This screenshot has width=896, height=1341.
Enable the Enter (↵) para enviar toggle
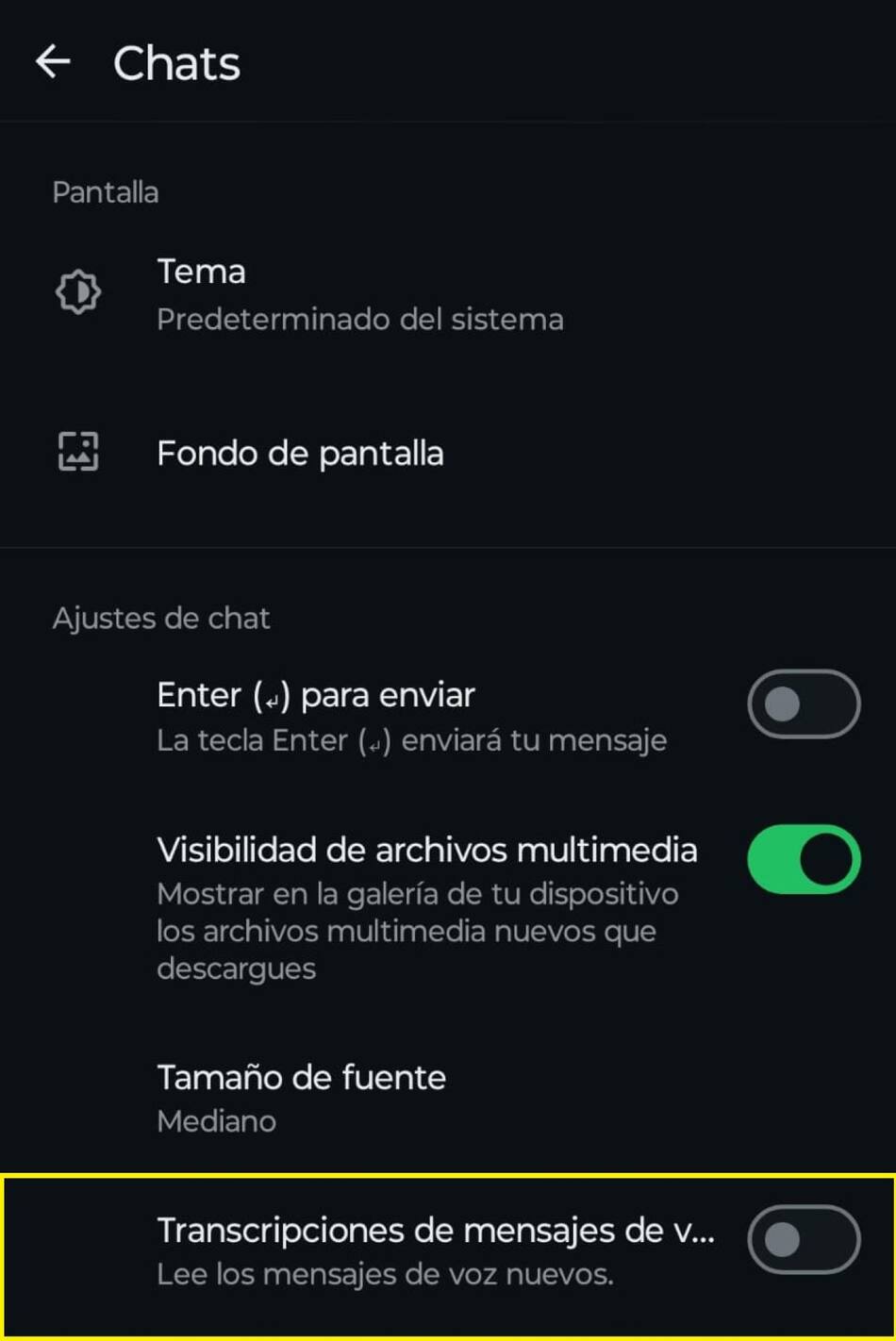click(x=803, y=703)
